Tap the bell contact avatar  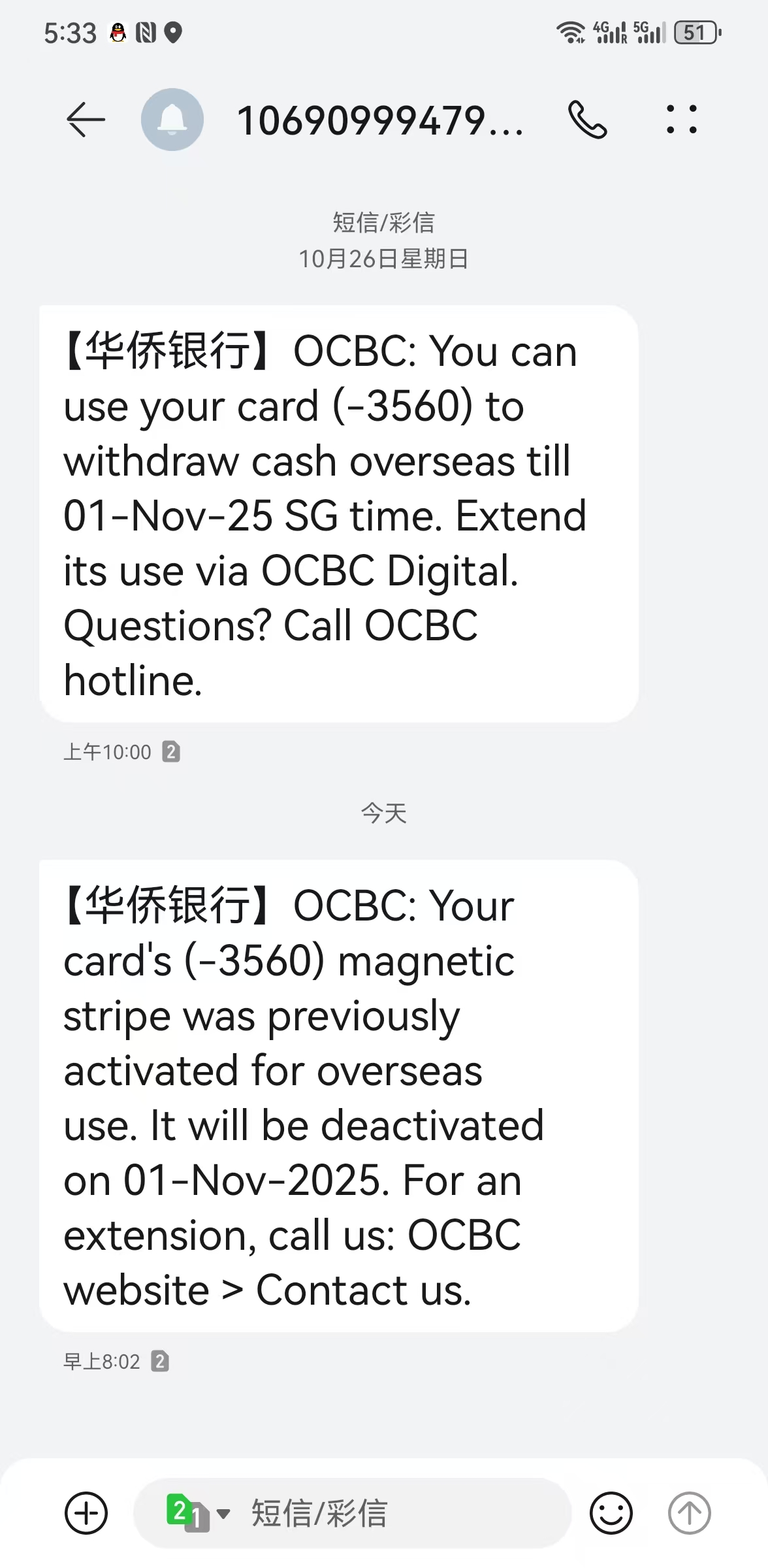pyautogui.click(x=172, y=120)
